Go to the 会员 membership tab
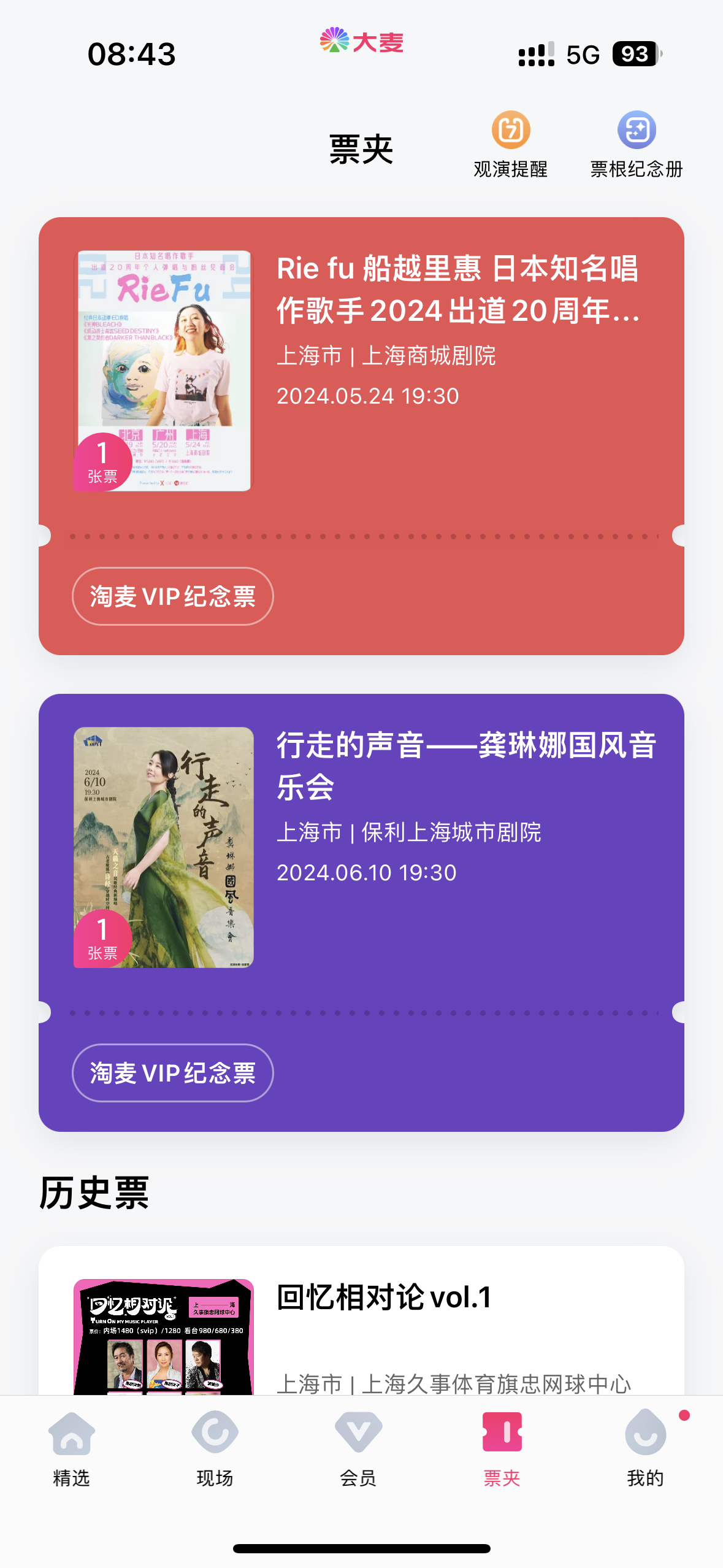Image resolution: width=723 pixels, height=1568 pixels. [358, 1450]
